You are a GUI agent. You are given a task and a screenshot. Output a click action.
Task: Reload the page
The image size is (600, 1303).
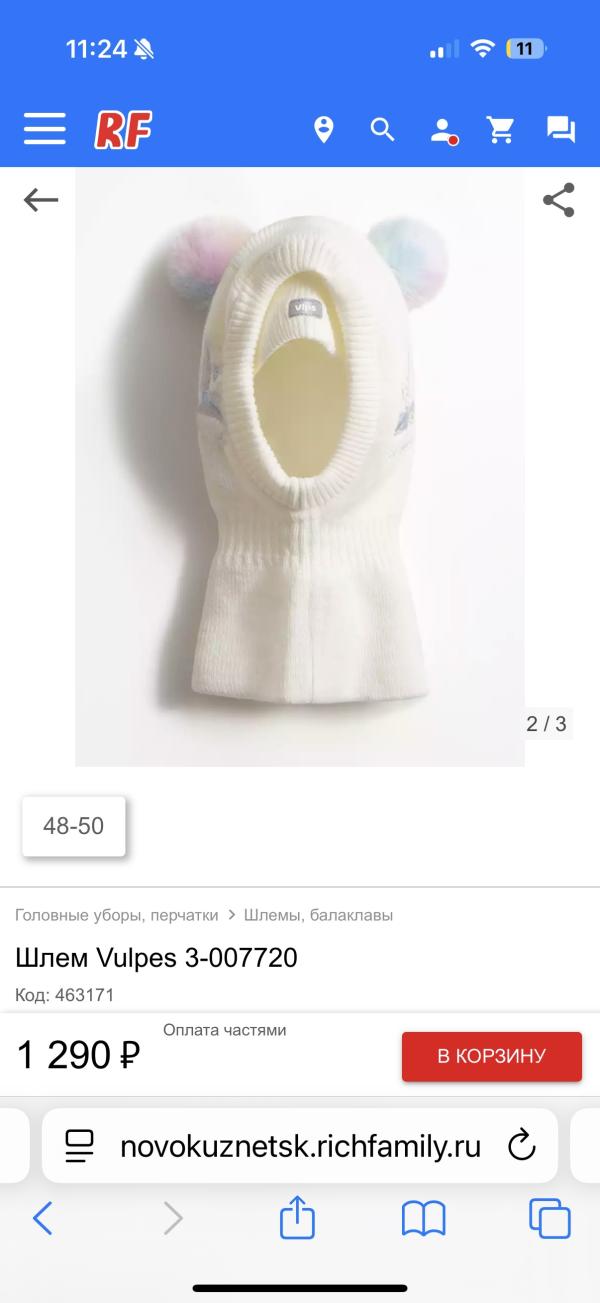coord(522,1145)
